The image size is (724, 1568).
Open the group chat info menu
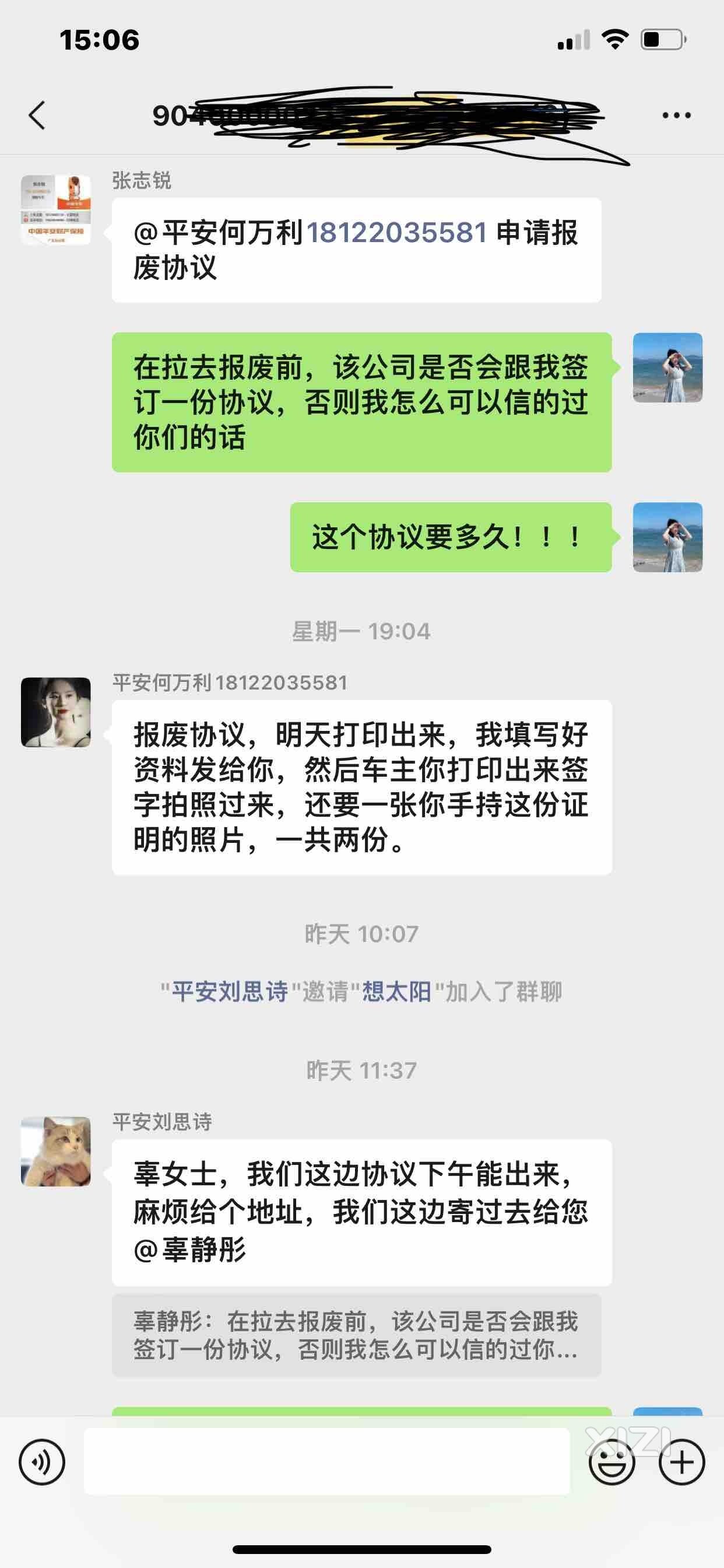676,115
